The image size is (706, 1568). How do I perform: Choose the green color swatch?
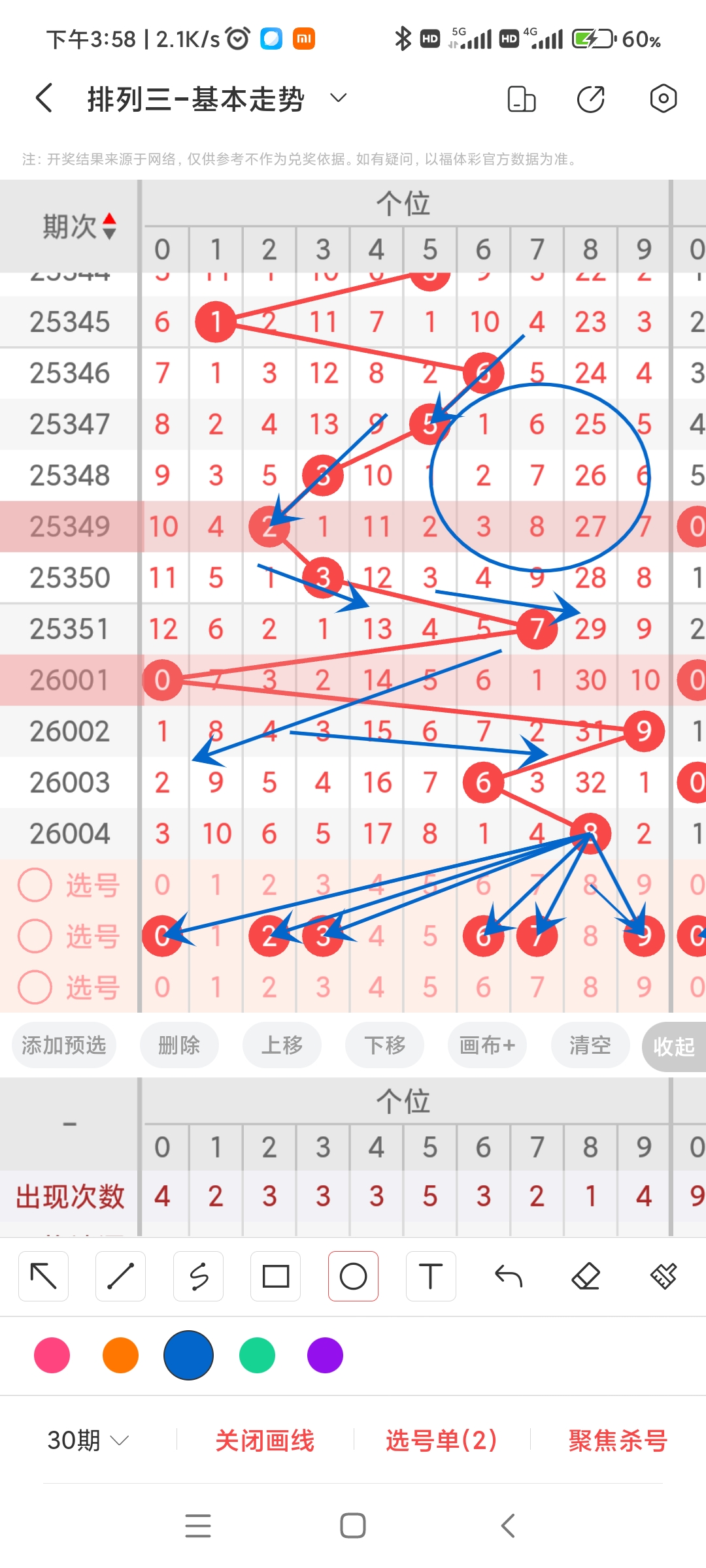tap(256, 1356)
